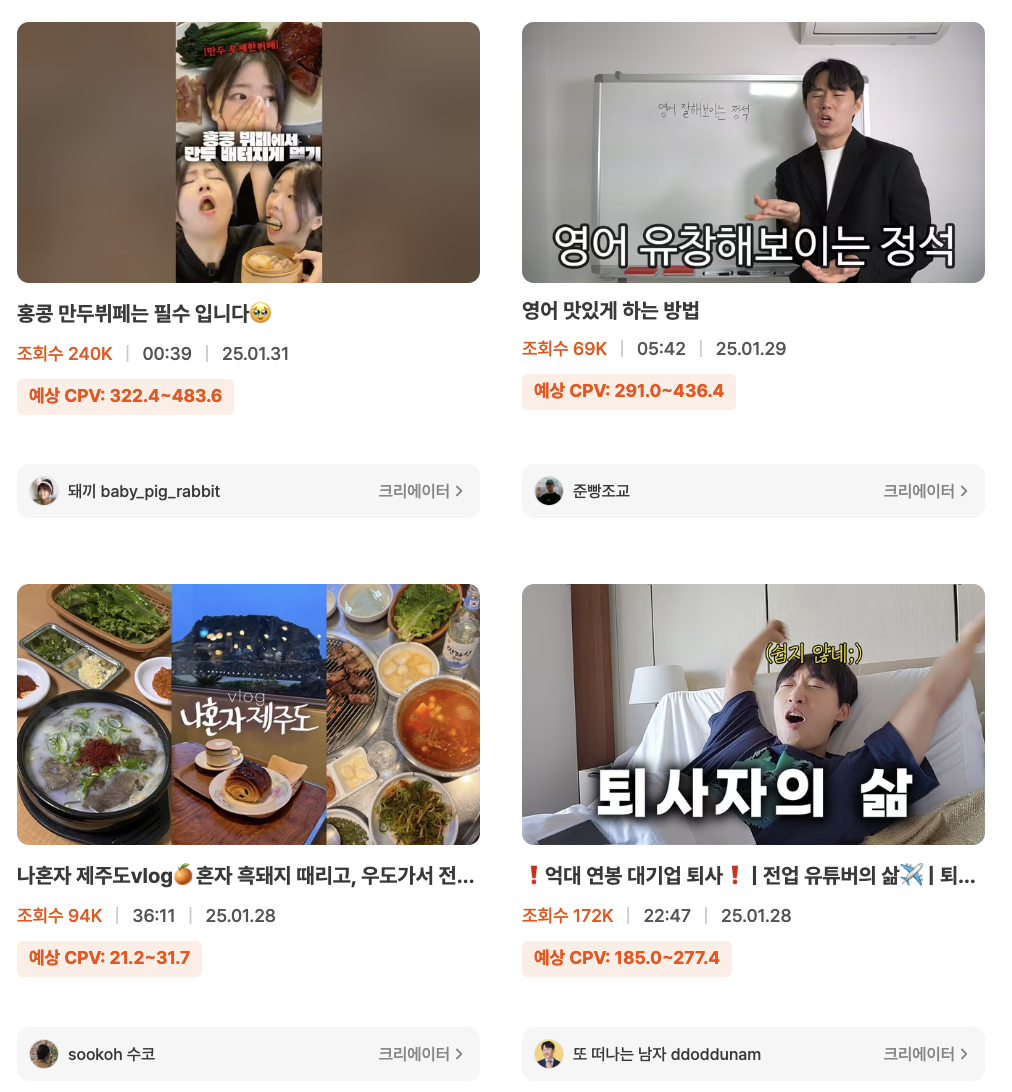Open the 또 떠나는 남자 ddoddunam avatar

coord(549,1054)
